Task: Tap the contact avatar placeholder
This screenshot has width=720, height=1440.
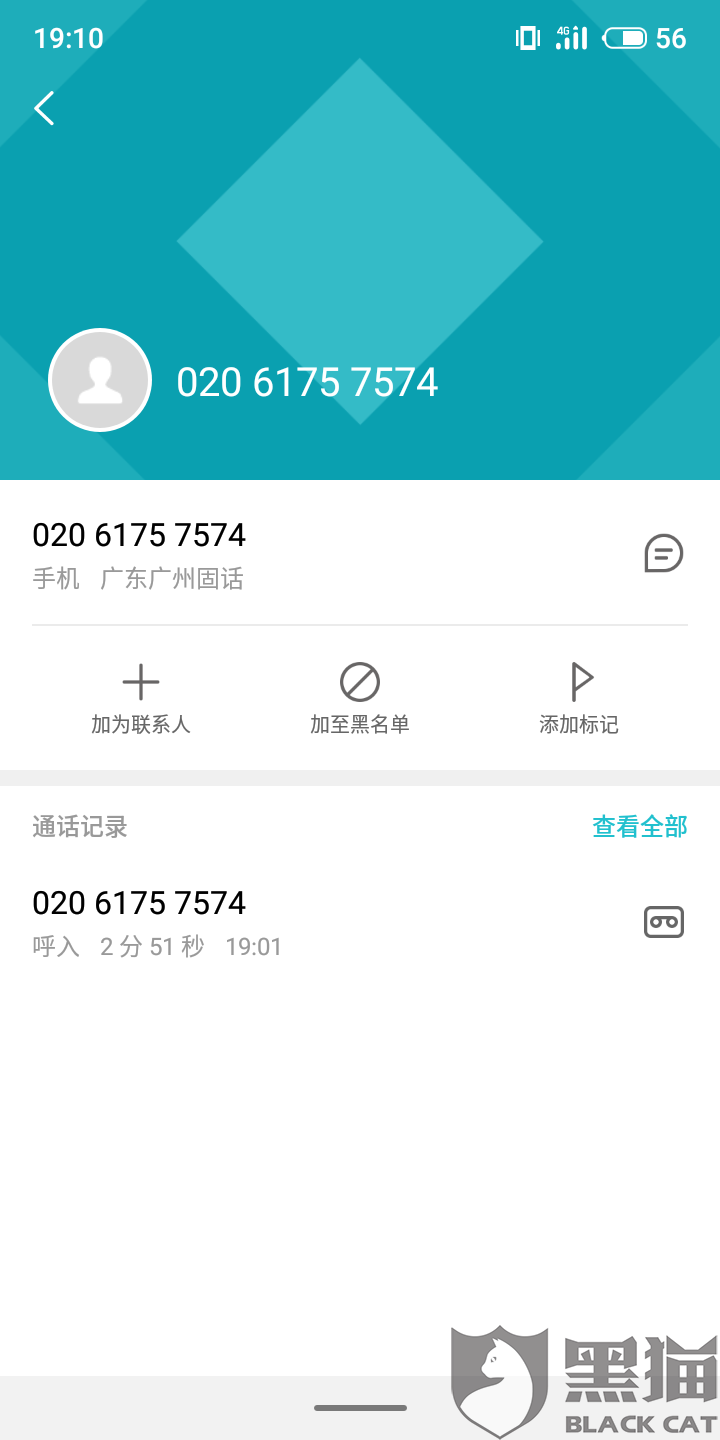Action: (100, 381)
